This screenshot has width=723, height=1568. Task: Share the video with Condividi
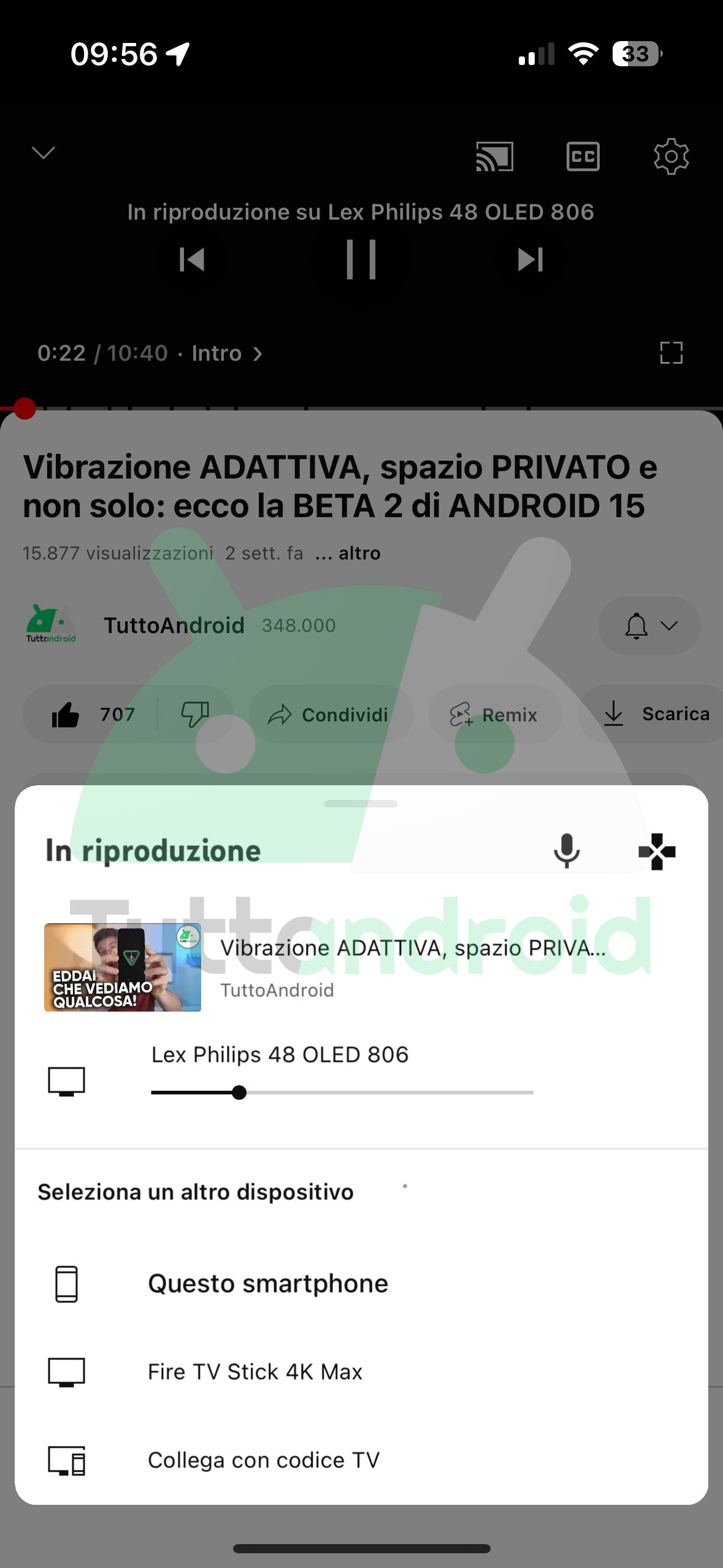tap(331, 715)
